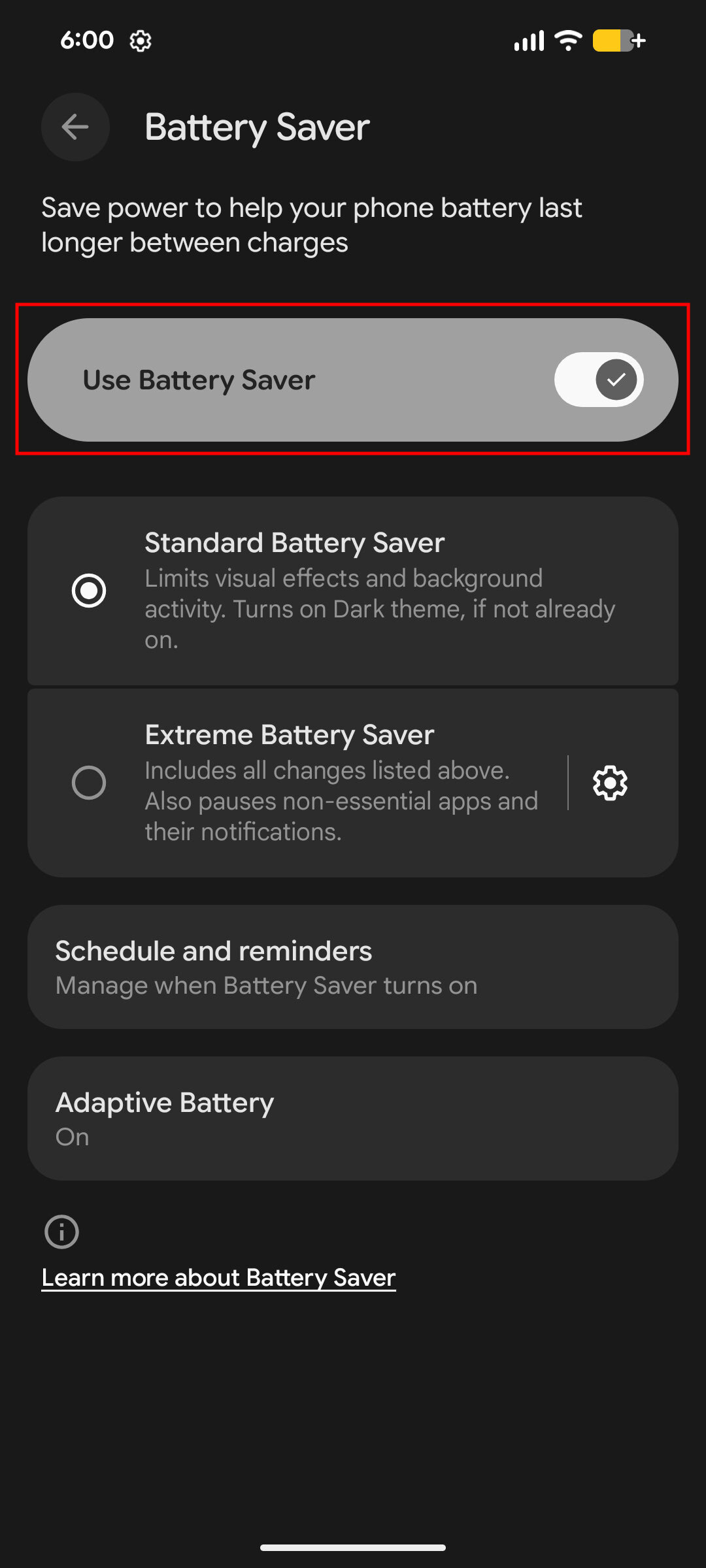
Task: Click Learn more about Battery Saver
Action: (x=218, y=1277)
